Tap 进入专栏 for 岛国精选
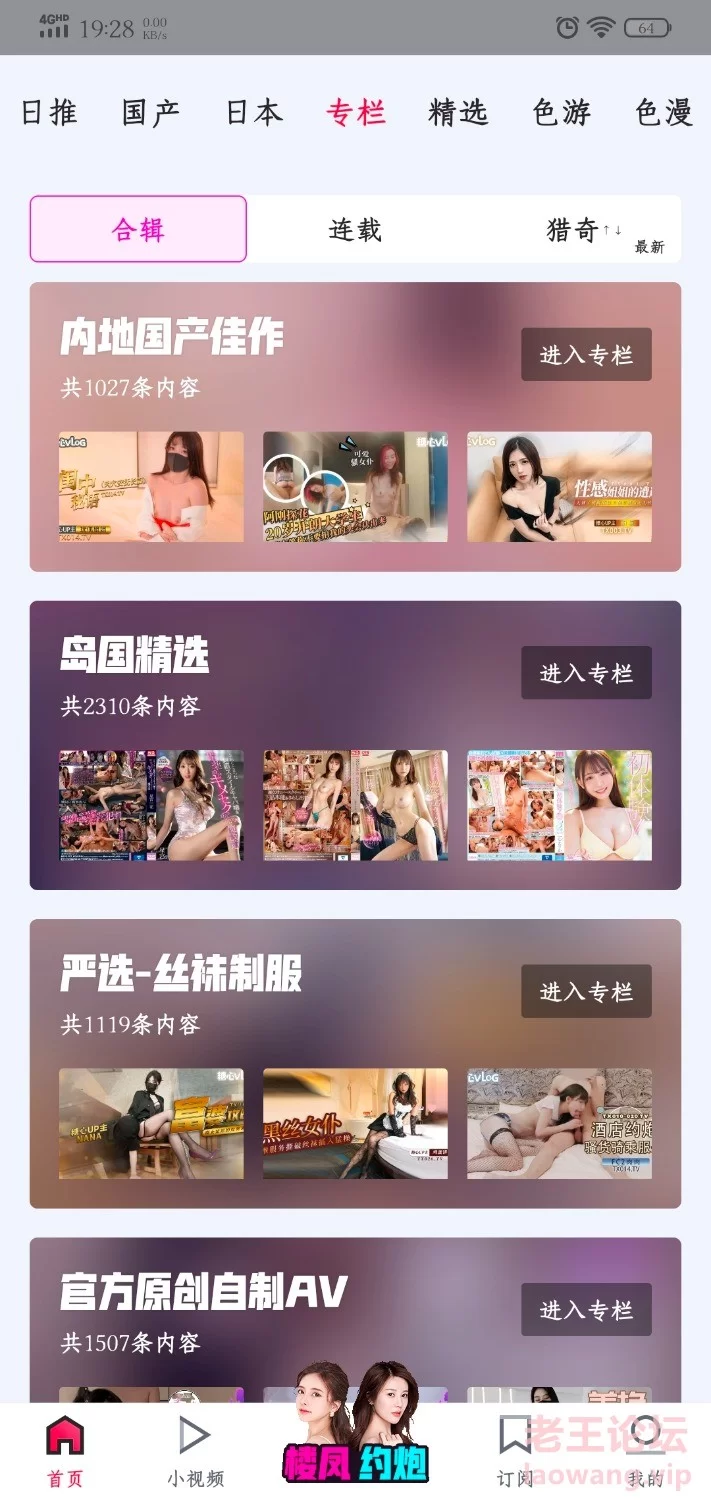This screenshot has width=711, height=1500. click(586, 673)
